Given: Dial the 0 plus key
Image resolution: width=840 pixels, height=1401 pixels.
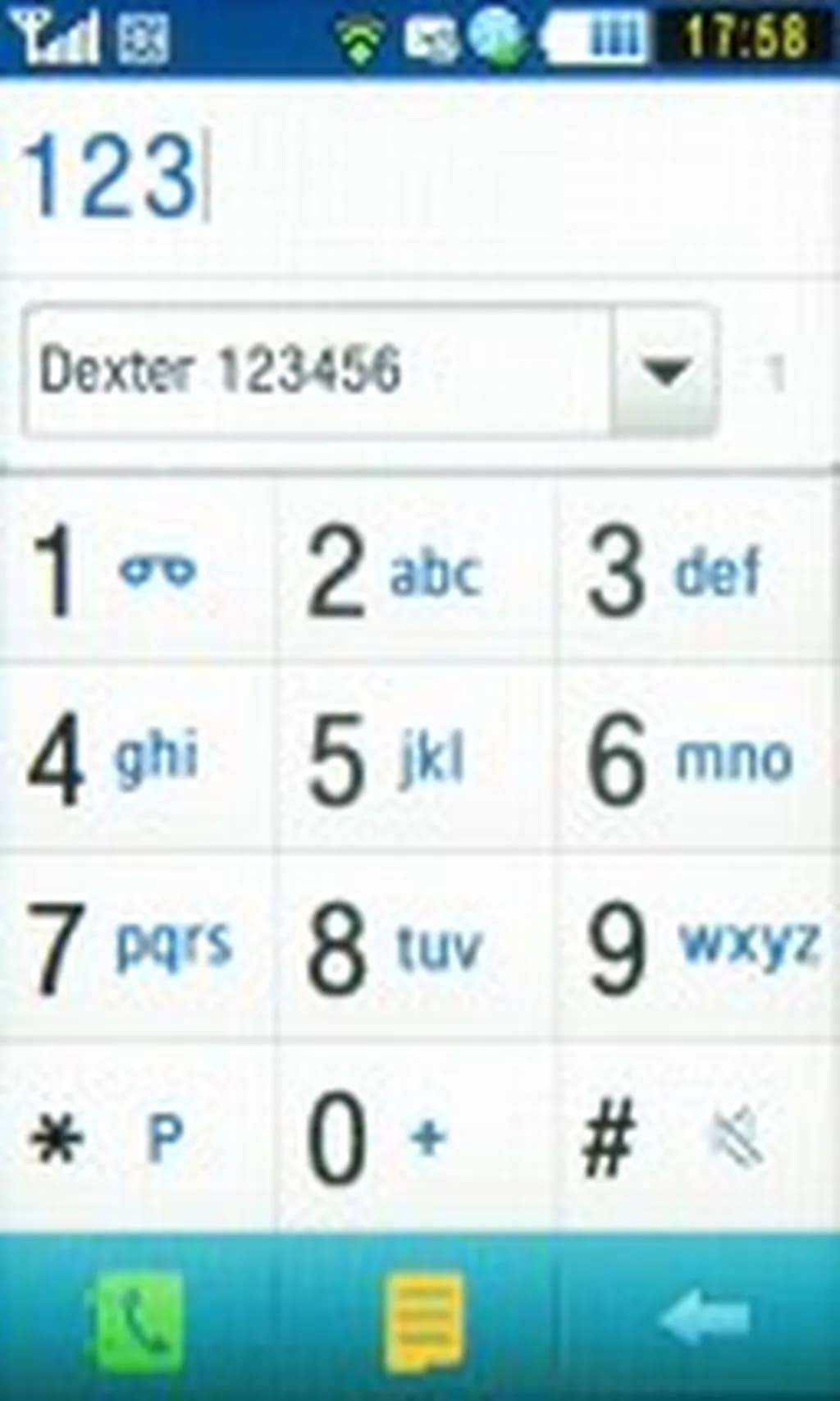Looking at the screenshot, I should pos(417,1138).
